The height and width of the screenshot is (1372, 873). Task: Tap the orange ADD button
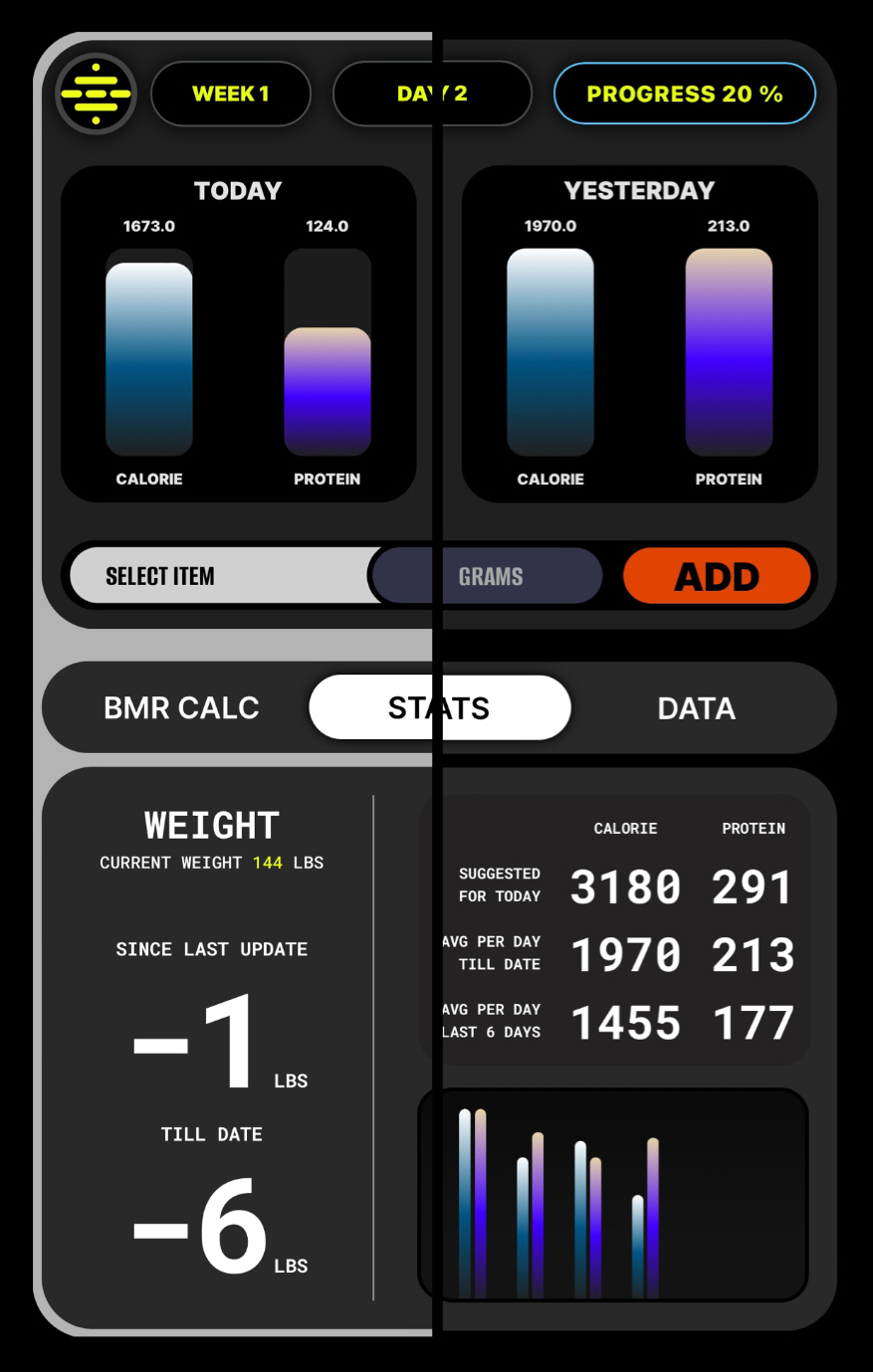(x=717, y=576)
